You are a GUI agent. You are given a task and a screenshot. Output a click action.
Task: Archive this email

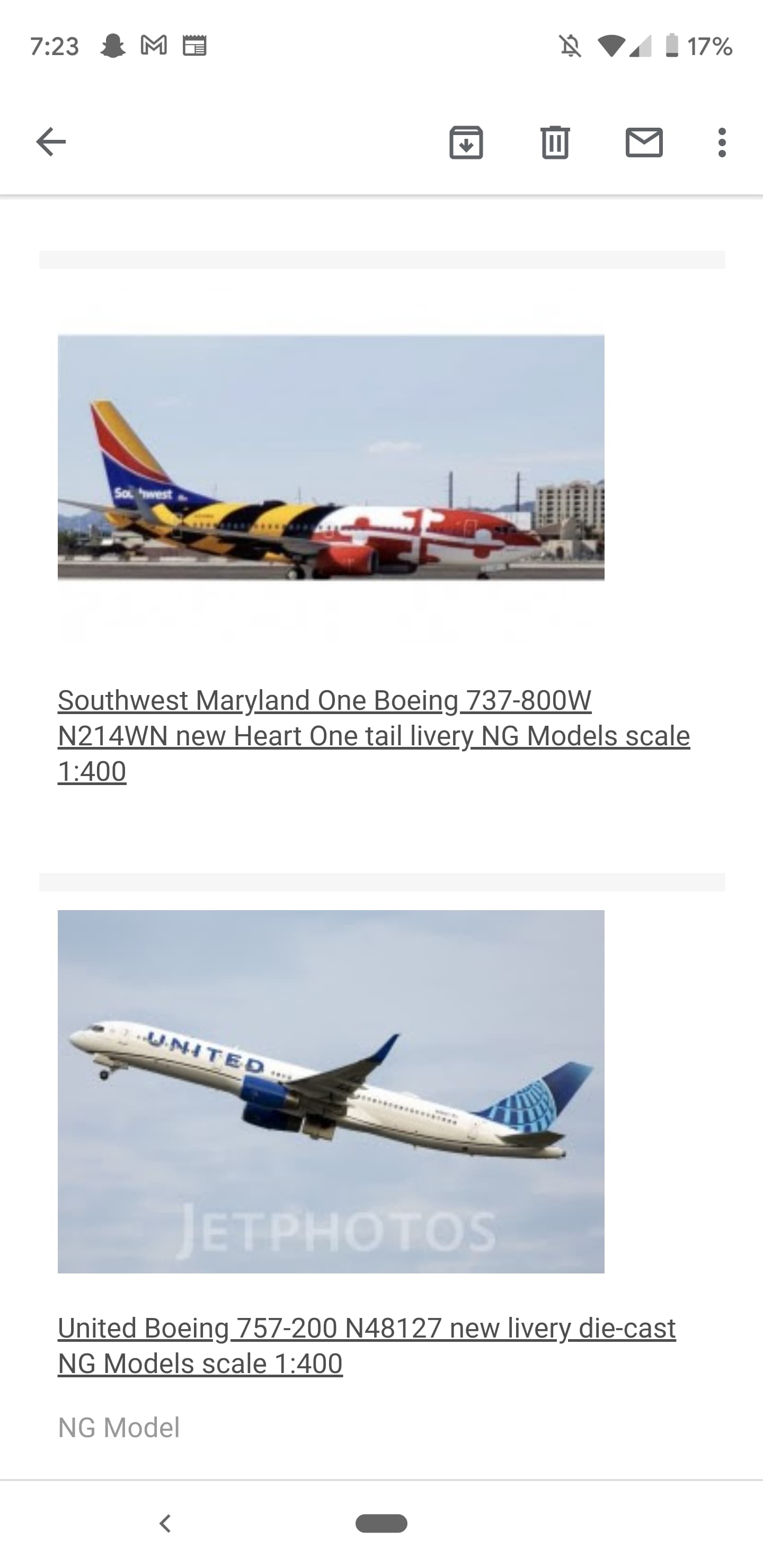tap(466, 142)
